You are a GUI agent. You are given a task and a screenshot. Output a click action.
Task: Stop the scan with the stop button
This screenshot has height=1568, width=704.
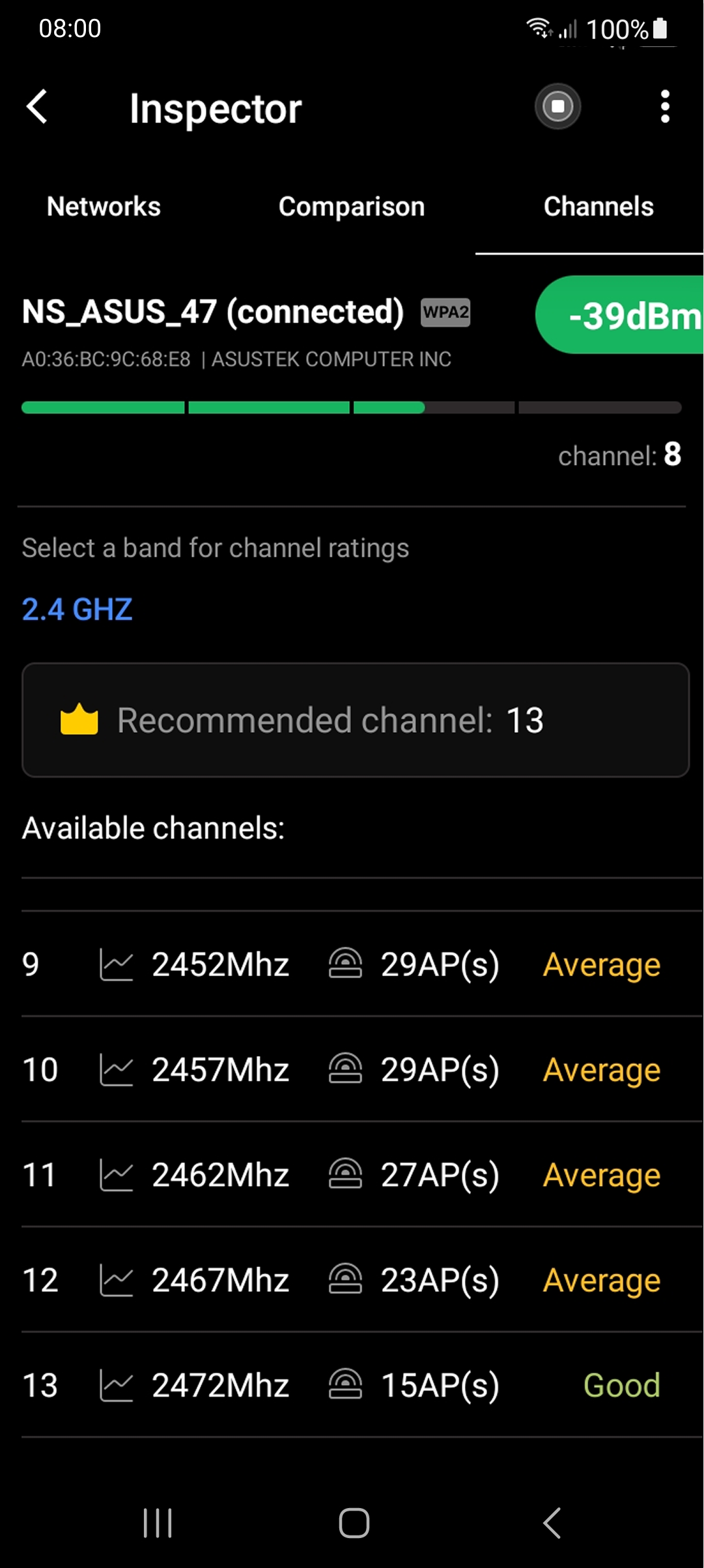tap(557, 106)
